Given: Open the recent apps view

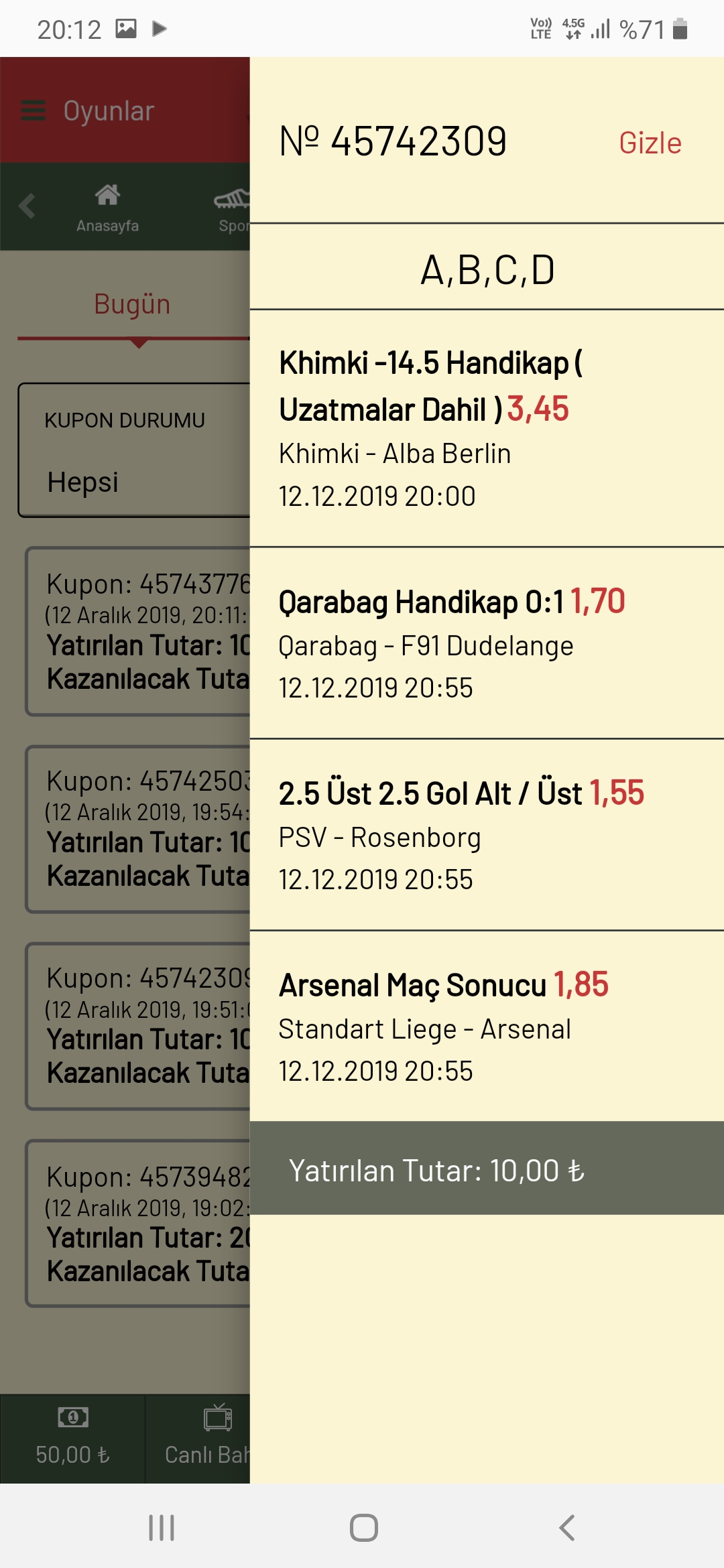Looking at the screenshot, I should pyautogui.click(x=162, y=1528).
